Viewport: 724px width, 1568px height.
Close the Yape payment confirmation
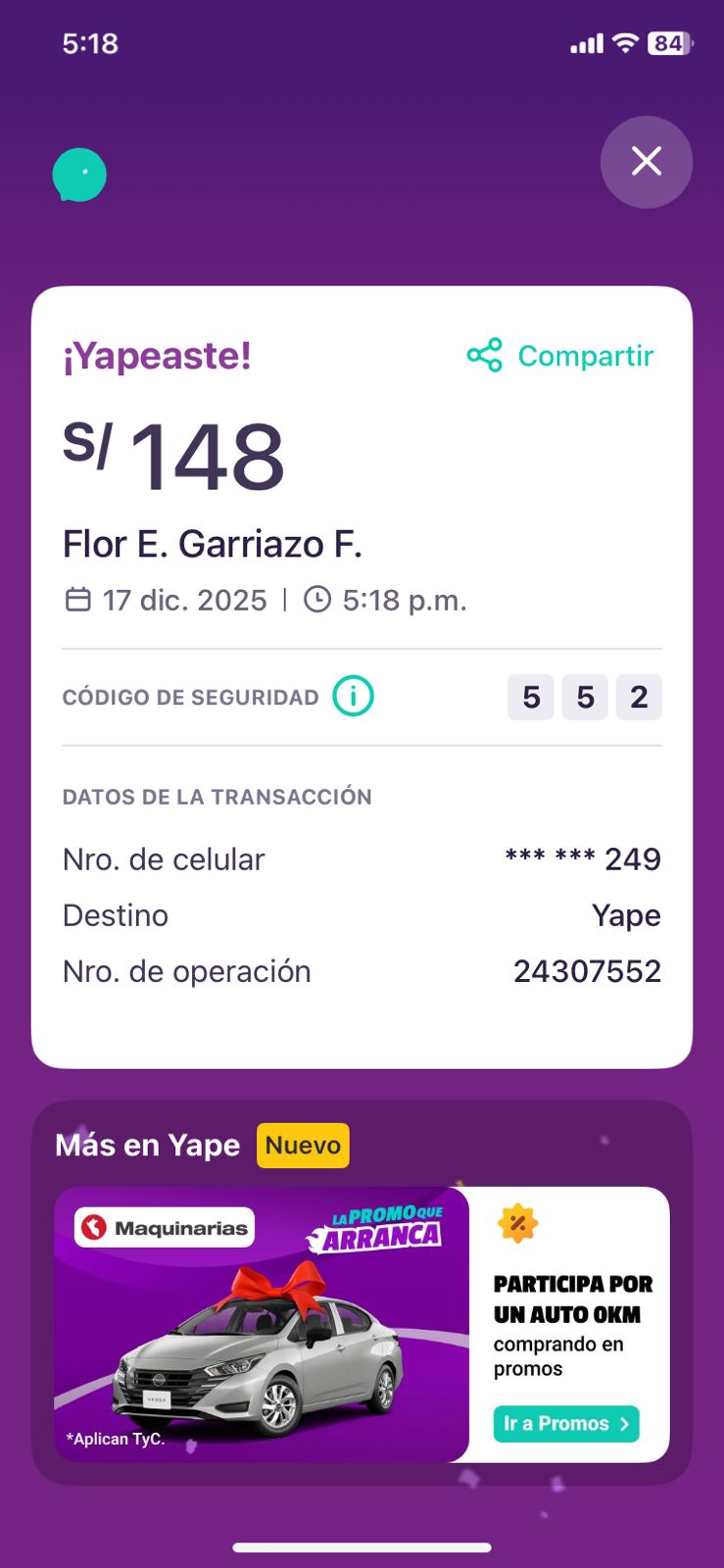[x=647, y=162]
